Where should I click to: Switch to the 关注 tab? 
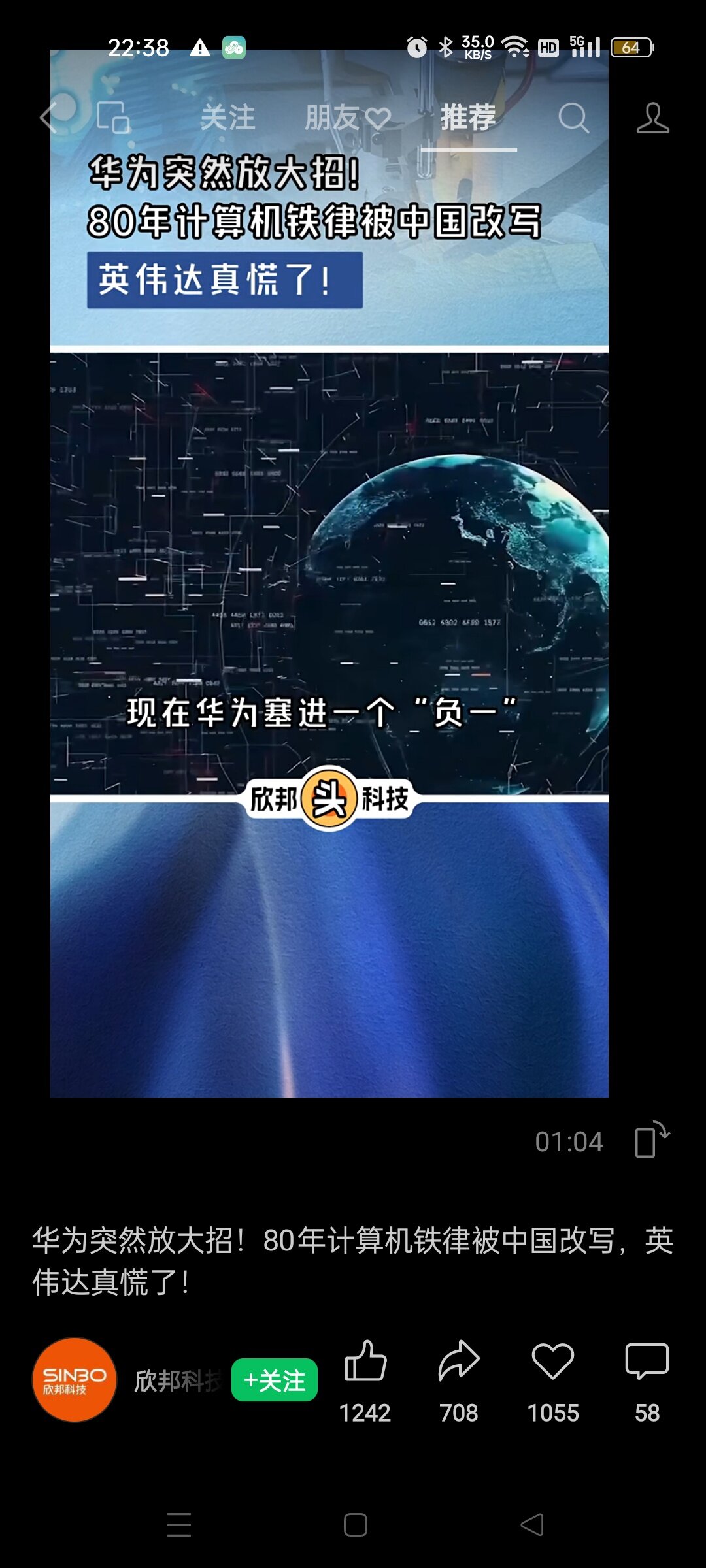click(x=227, y=118)
